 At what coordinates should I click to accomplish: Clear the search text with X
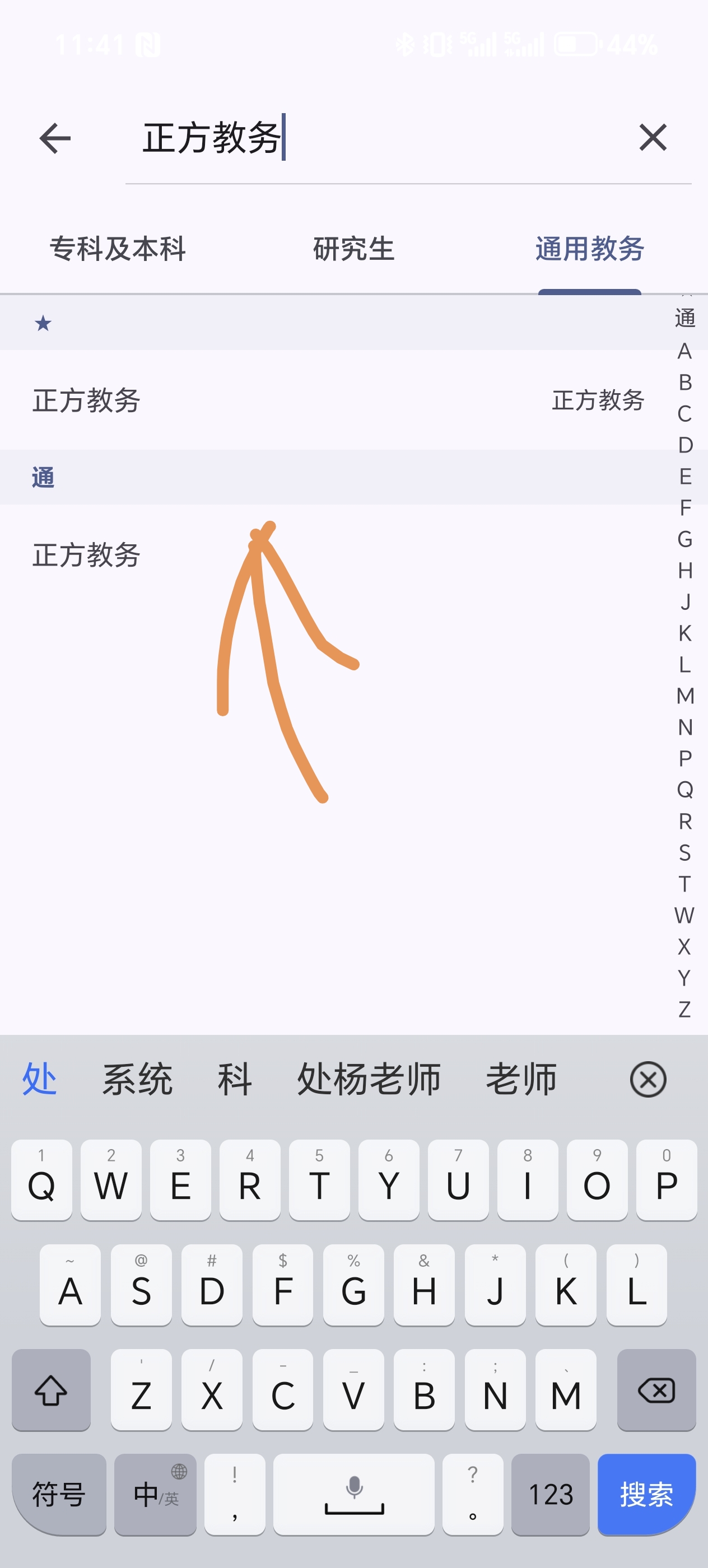coord(653,138)
